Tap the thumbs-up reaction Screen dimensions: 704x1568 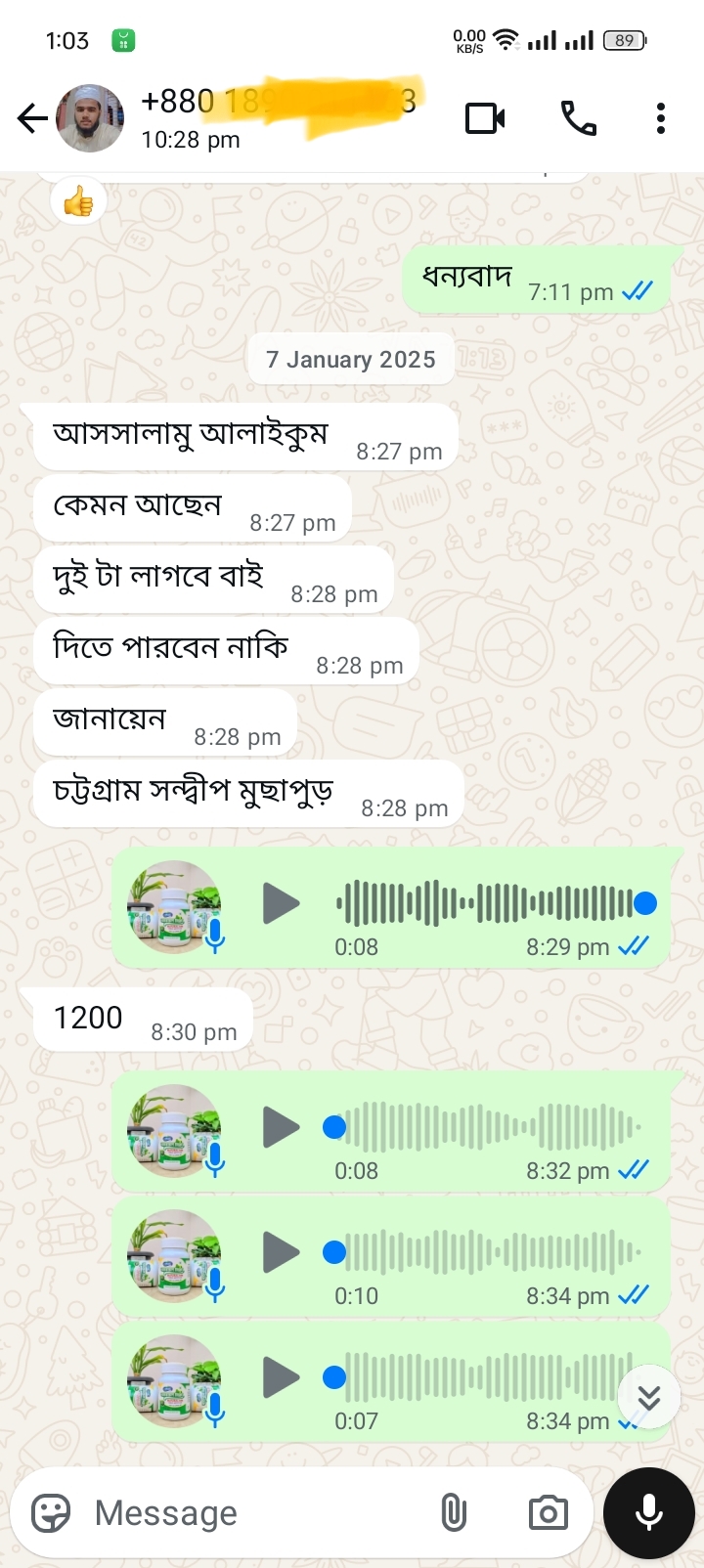(x=78, y=202)
